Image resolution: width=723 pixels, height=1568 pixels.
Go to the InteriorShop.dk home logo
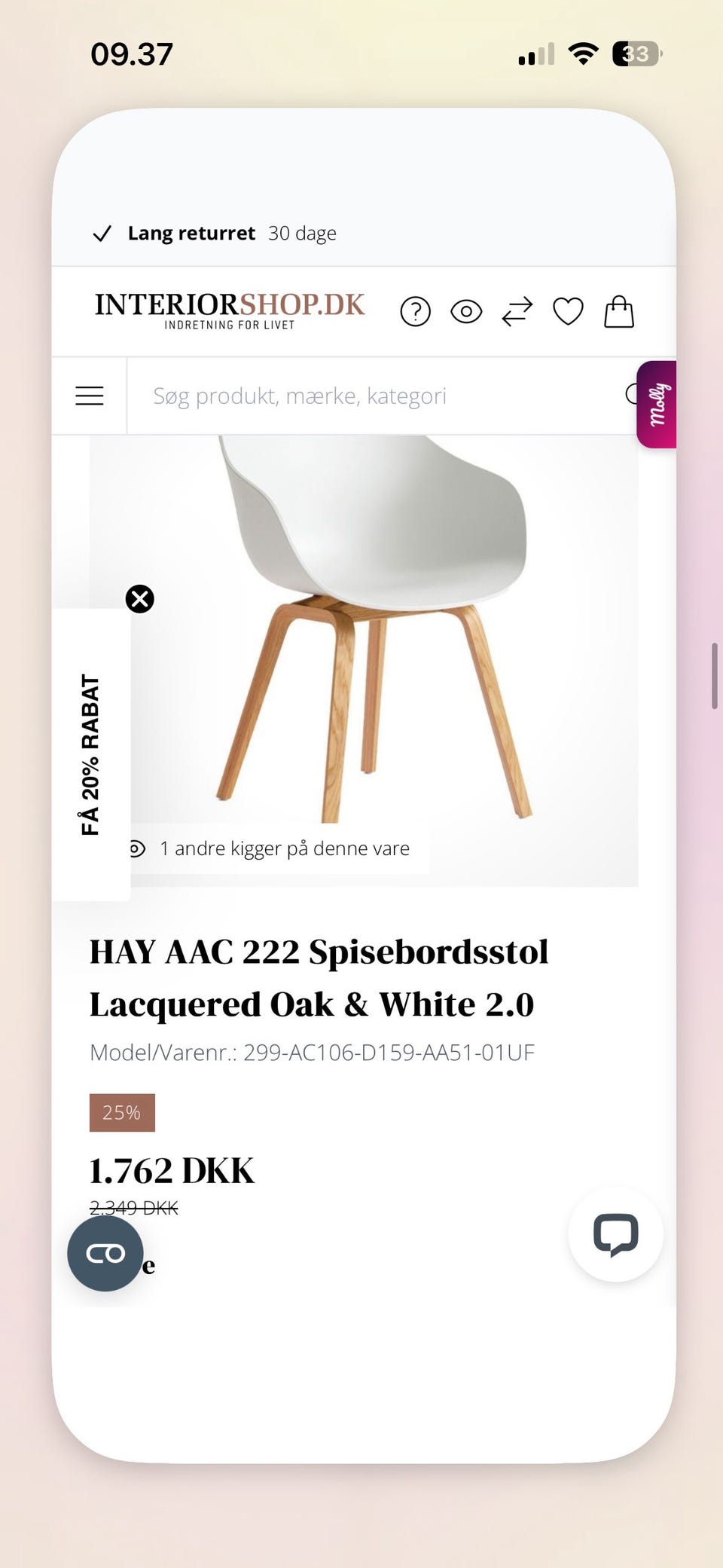230,311
